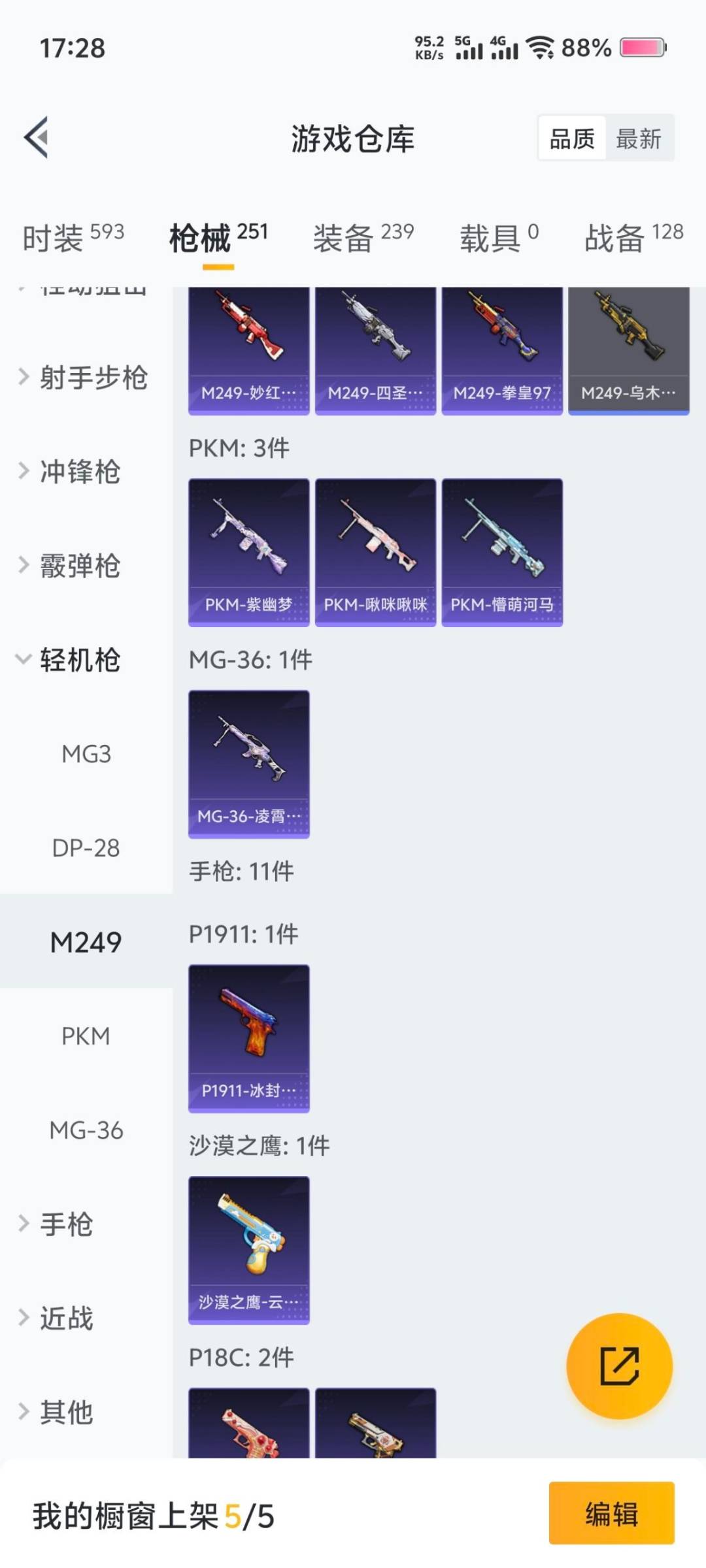Open the P1911-冰封 pistol skin

pos(248,1039)
